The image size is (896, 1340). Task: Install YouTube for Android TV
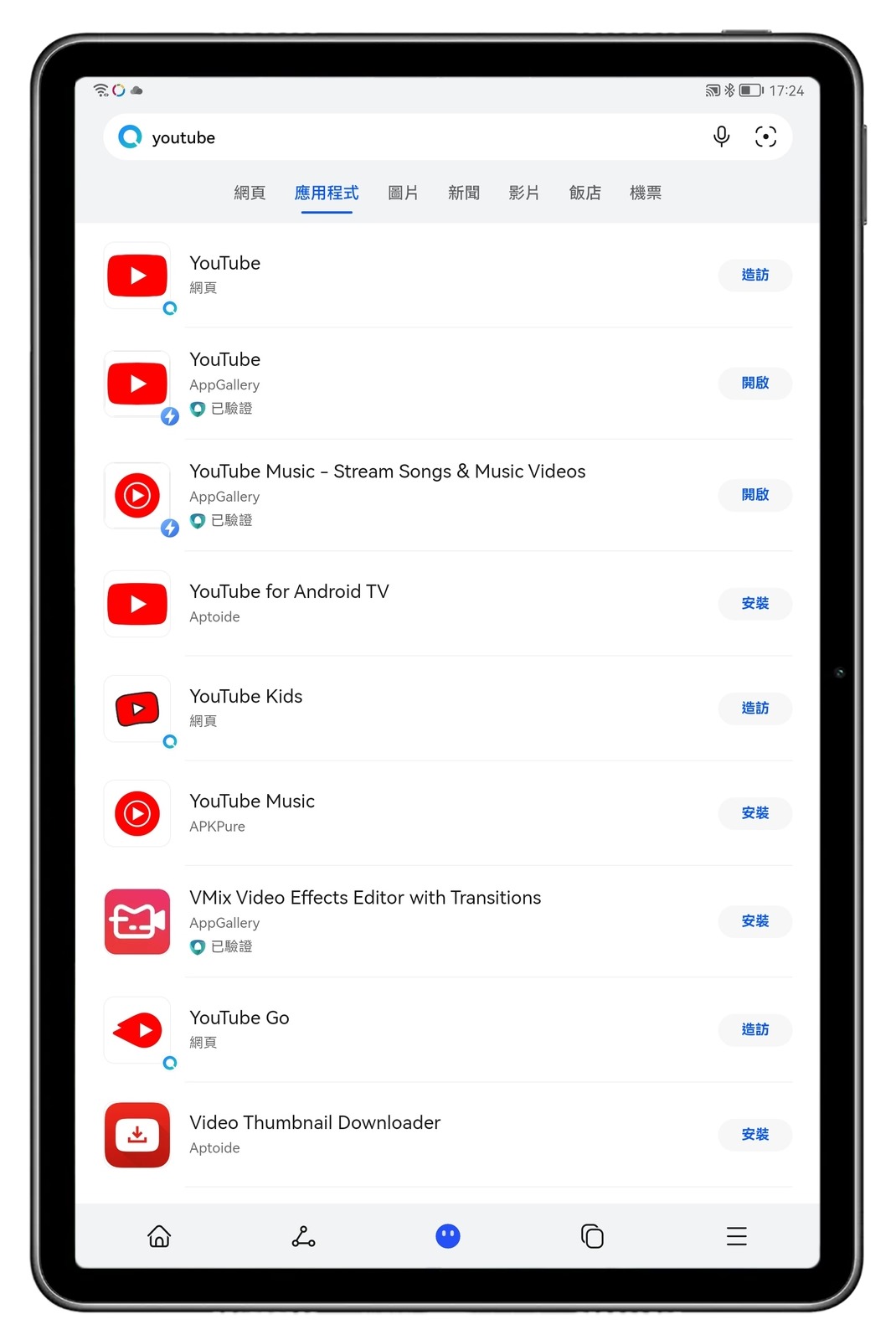tap(754, 603)
